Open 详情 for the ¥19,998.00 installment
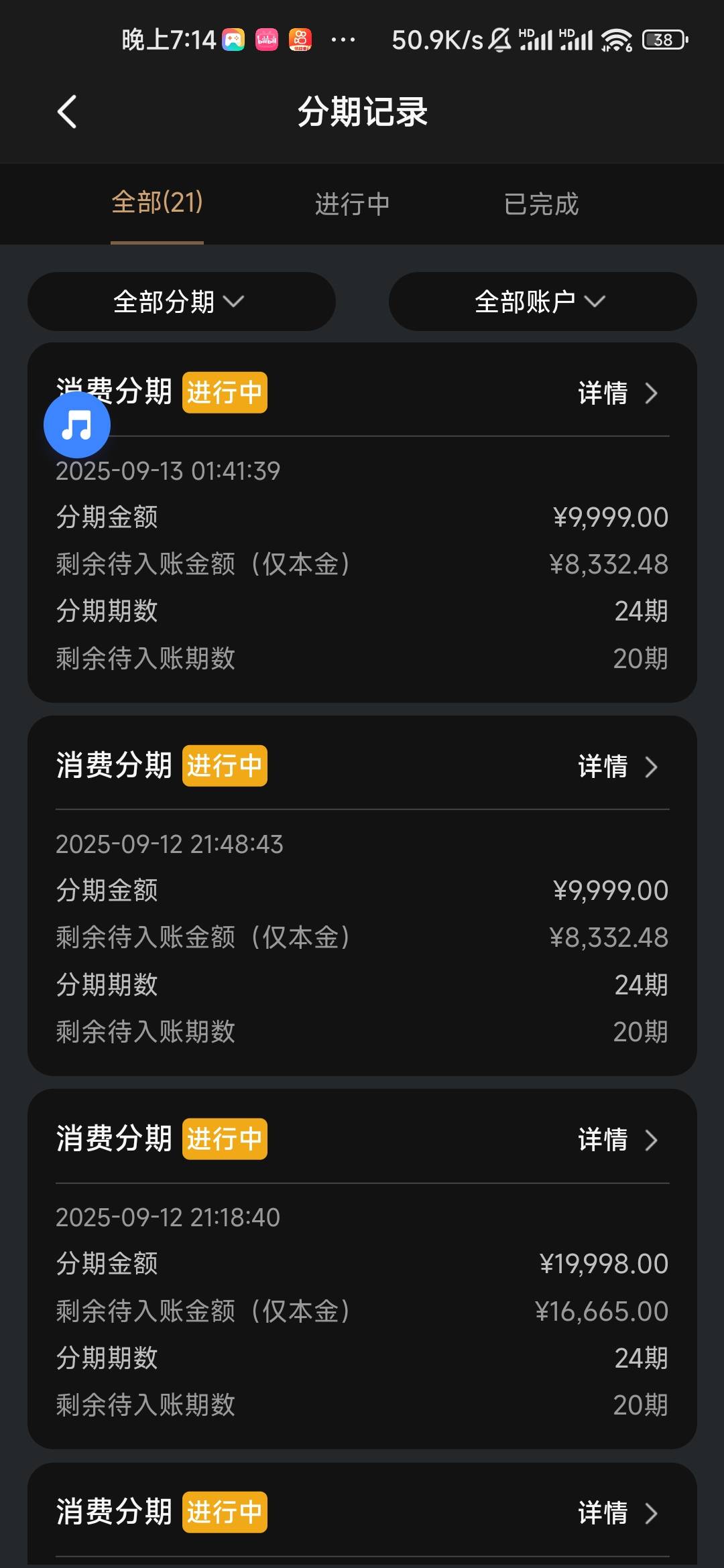Screen dimensions: 724x1568 [x=618, y=1139]
